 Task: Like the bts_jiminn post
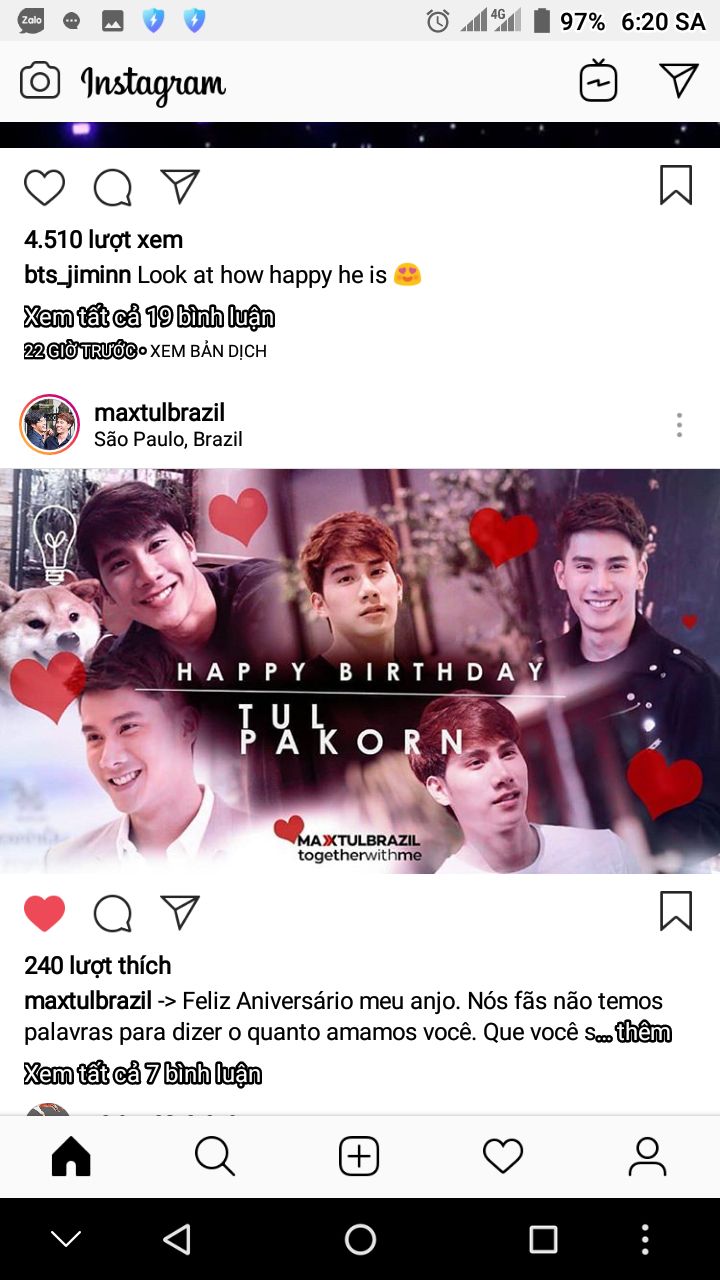coord(45,187)
